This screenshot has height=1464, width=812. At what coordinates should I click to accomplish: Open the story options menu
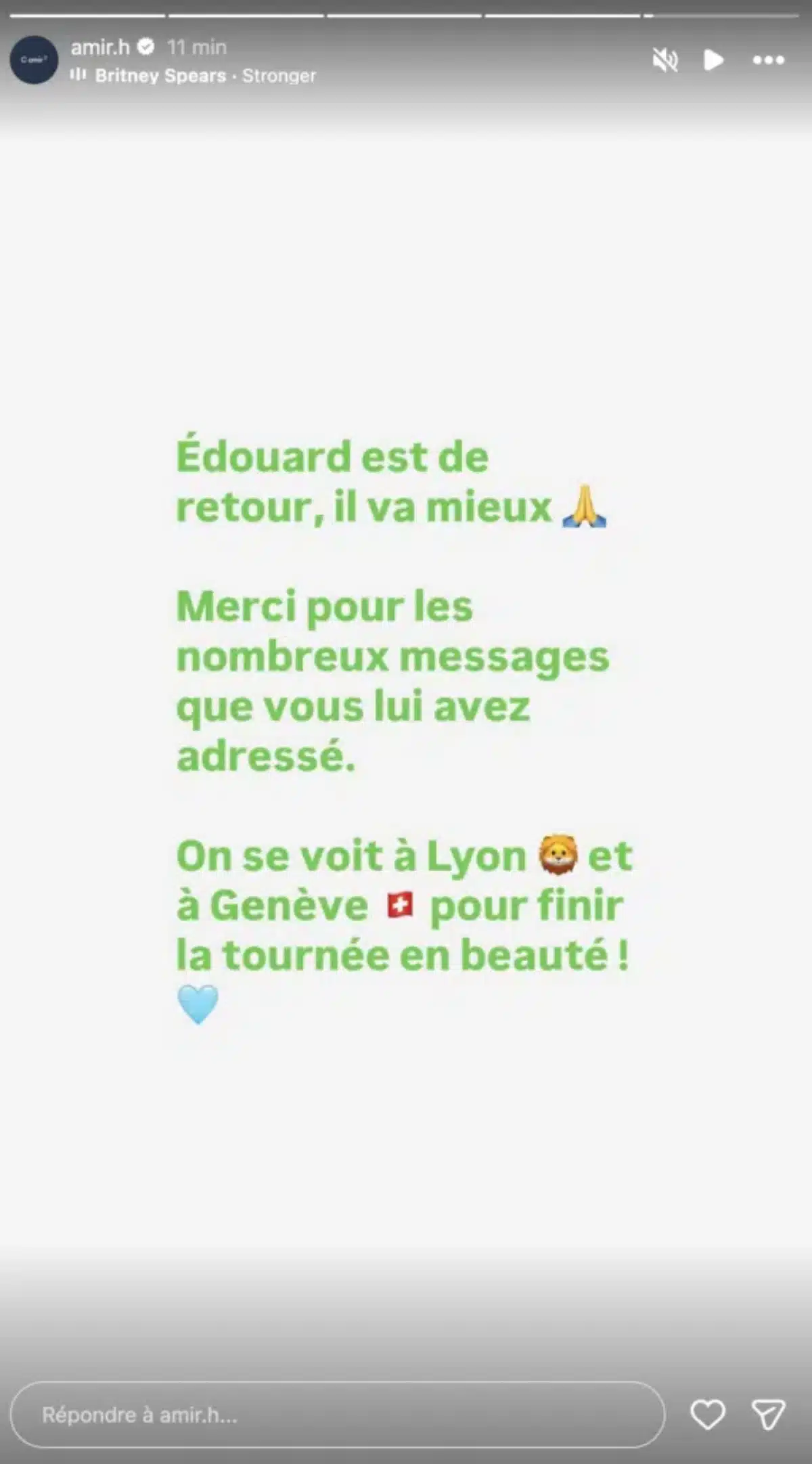tap(768, 60)
